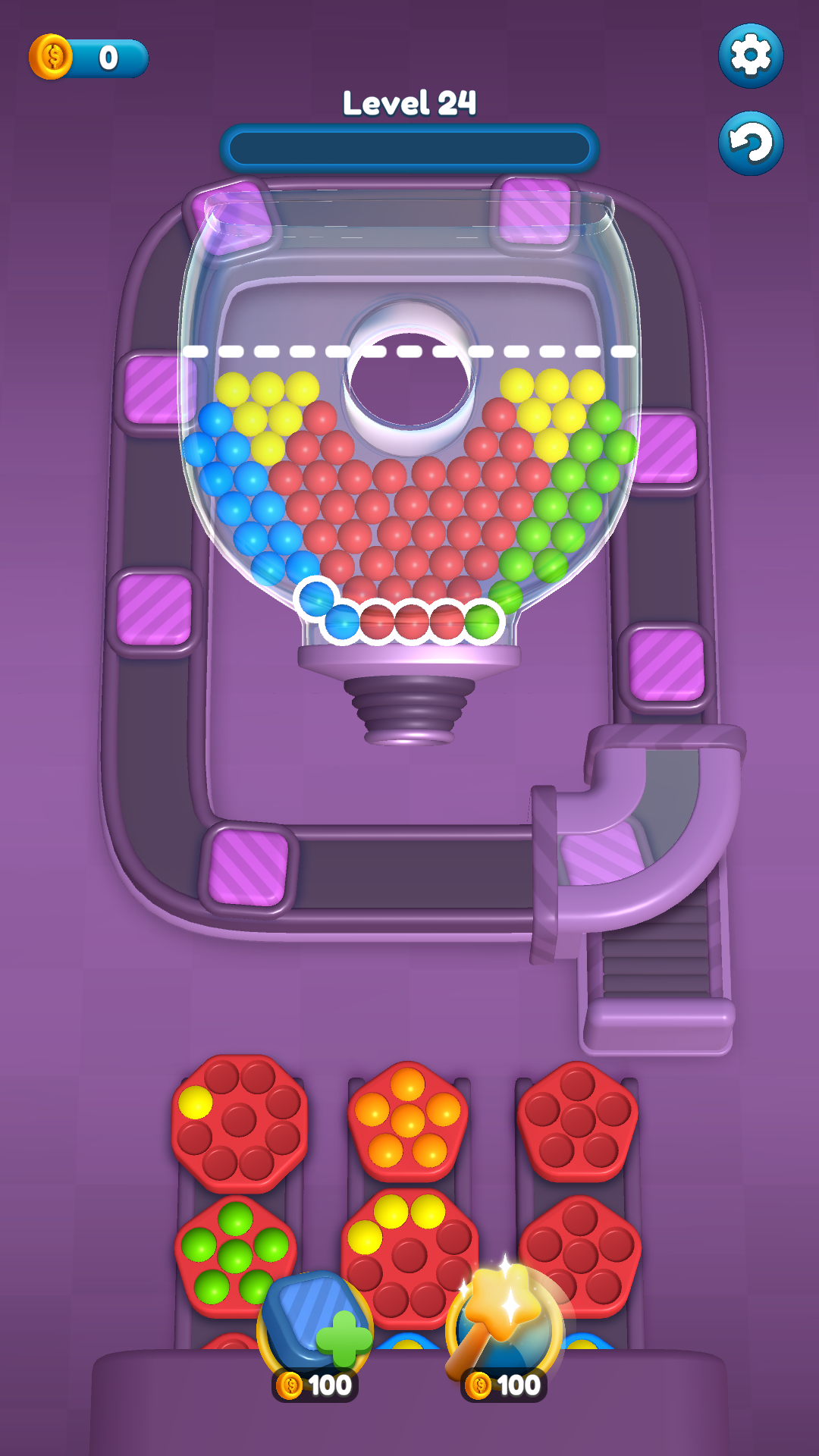This screenshot has height=1456, width=819.
Task: Open the settings gear
Action: click(x=751, y=55)
